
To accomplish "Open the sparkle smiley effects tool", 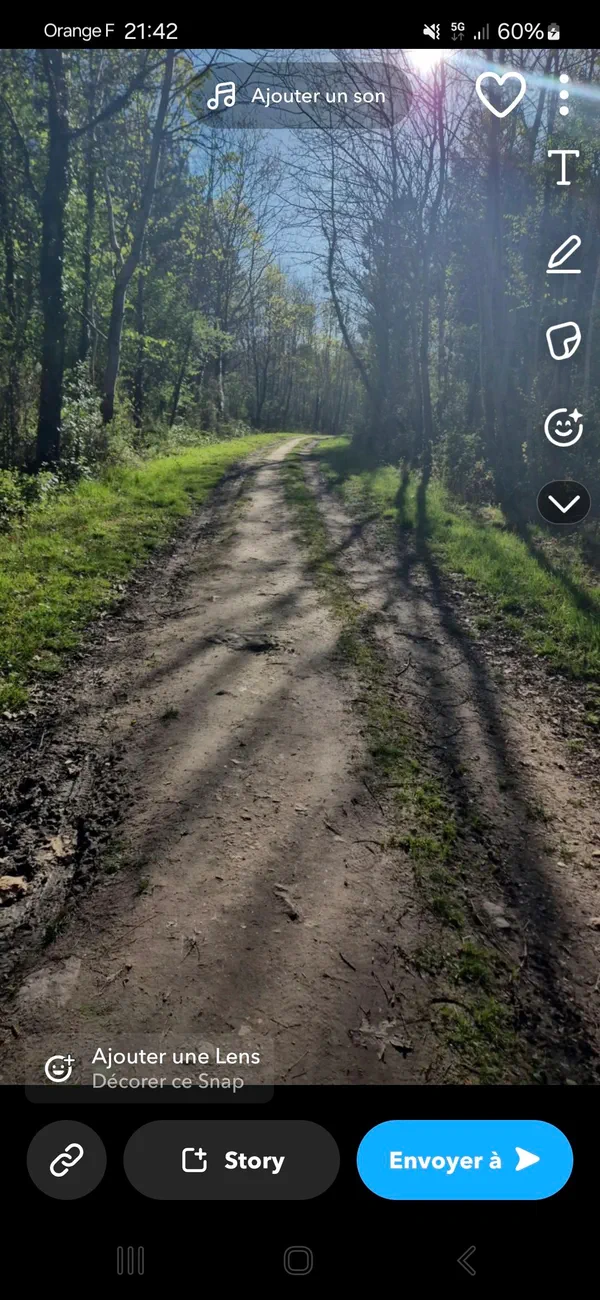I will point(564,427).
